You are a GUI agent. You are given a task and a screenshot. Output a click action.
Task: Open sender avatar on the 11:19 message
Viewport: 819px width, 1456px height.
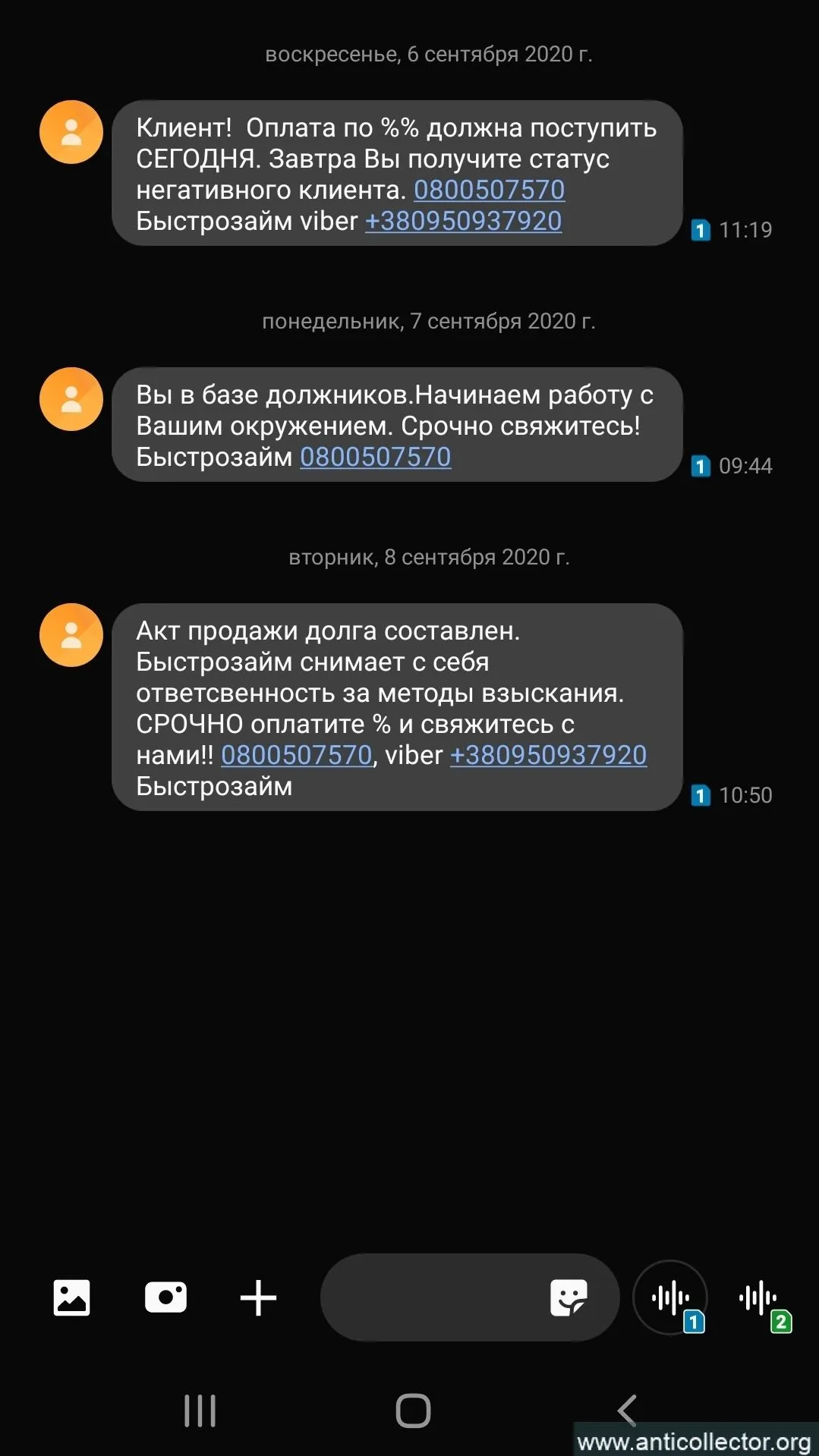pyautogui.click(x=71, y=132)
